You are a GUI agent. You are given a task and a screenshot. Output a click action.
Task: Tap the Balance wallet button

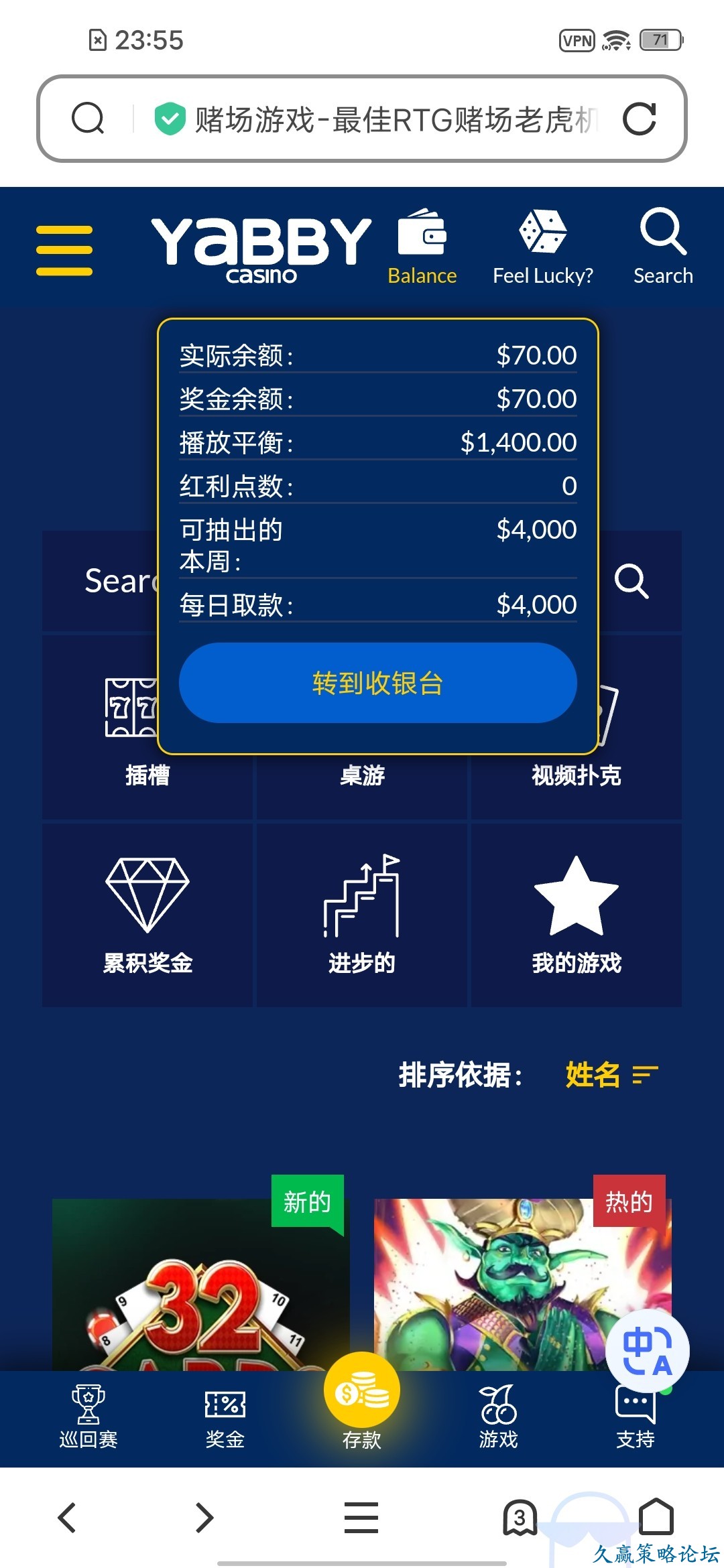(422, 247)
